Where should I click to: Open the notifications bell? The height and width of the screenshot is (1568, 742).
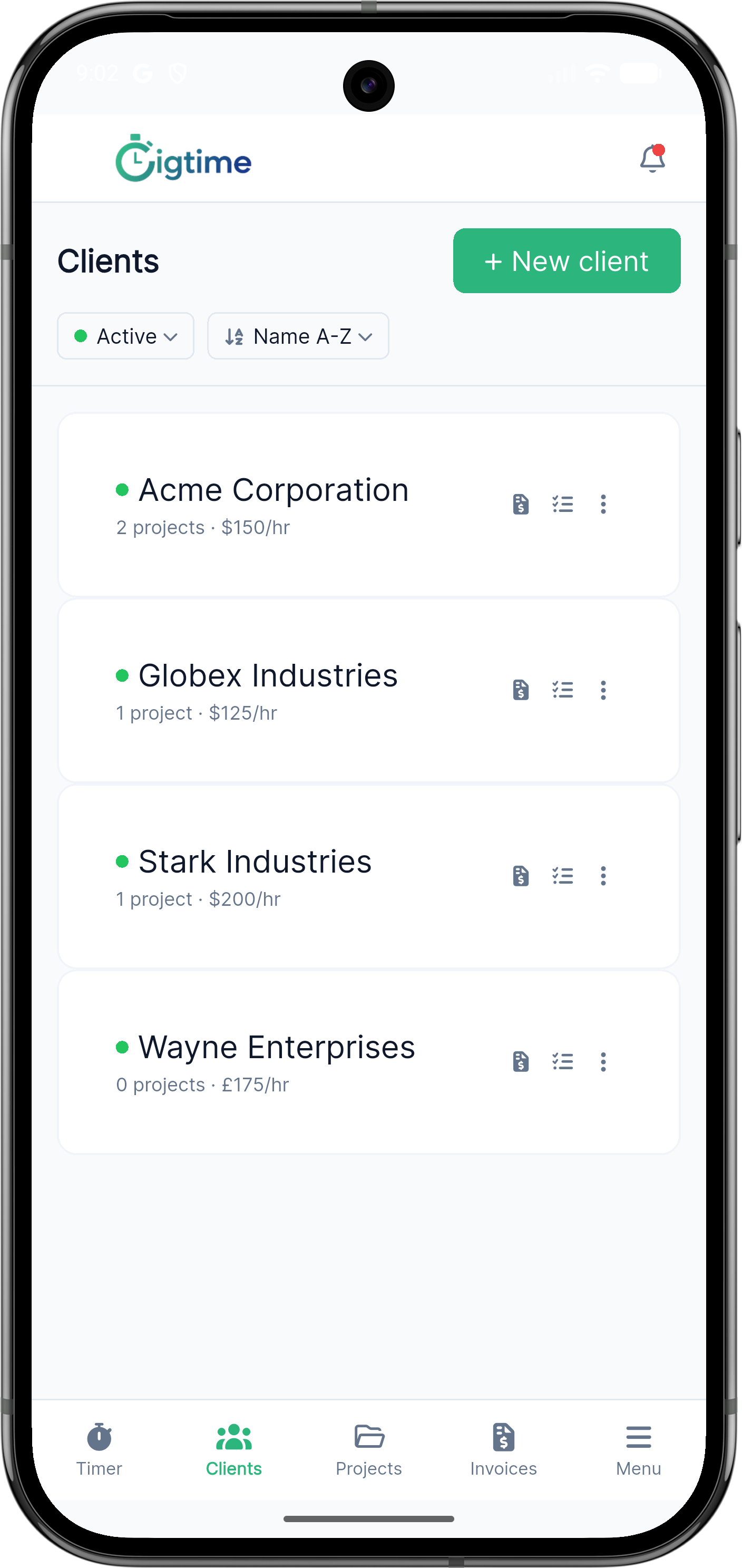[652, 159]
